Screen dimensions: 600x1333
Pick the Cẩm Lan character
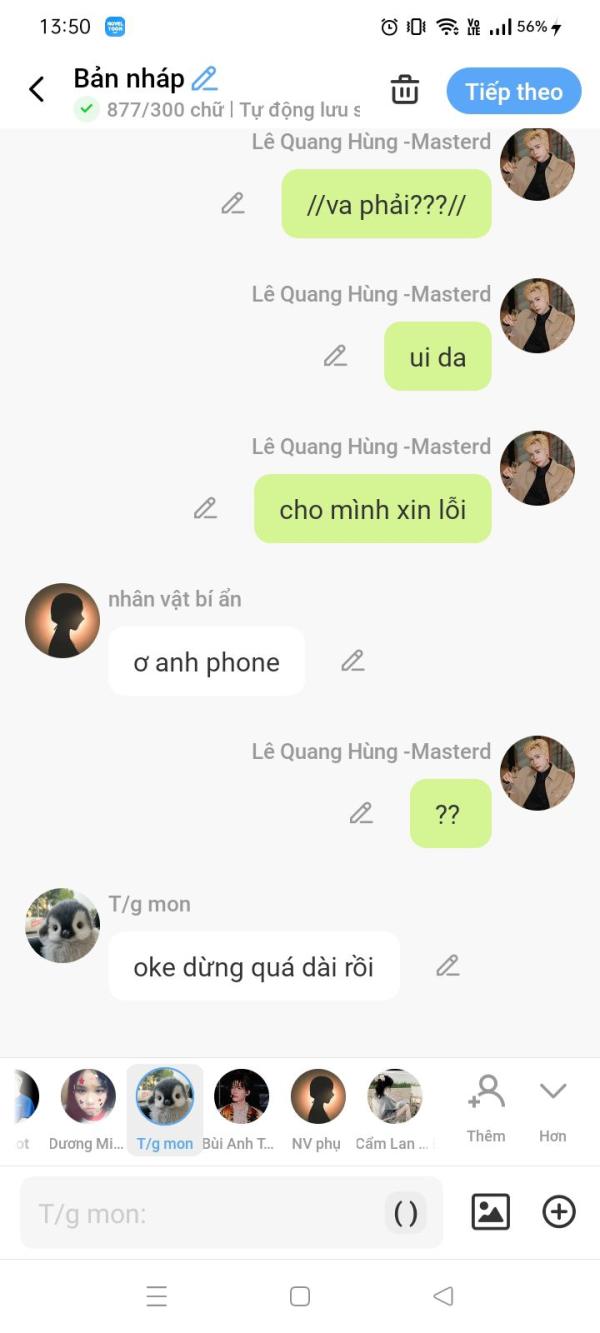[x=394, y=1110]
